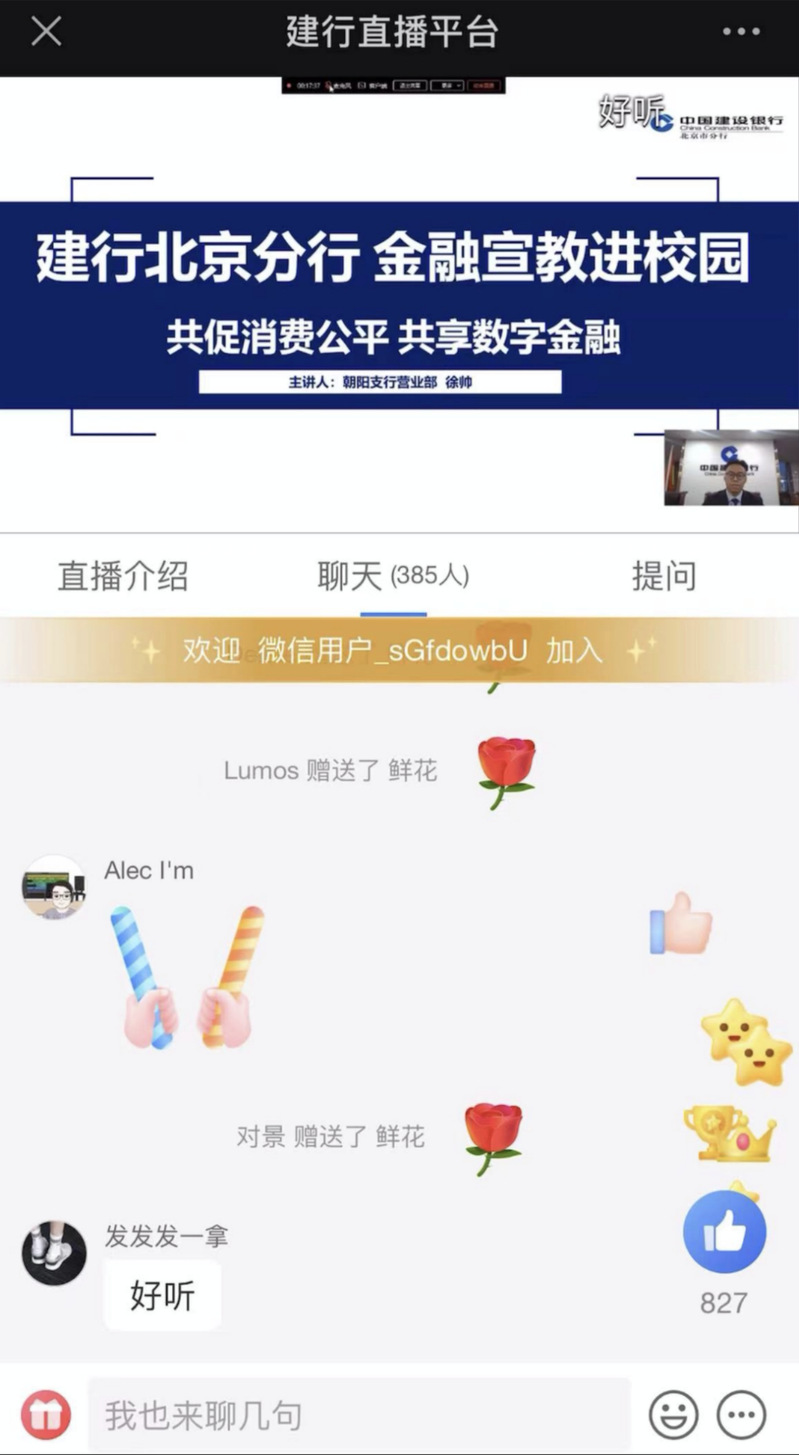Close the 建行直播平台 page
Screen dimensions: 799x1455
pyautogui.click(x=46, y=32)
